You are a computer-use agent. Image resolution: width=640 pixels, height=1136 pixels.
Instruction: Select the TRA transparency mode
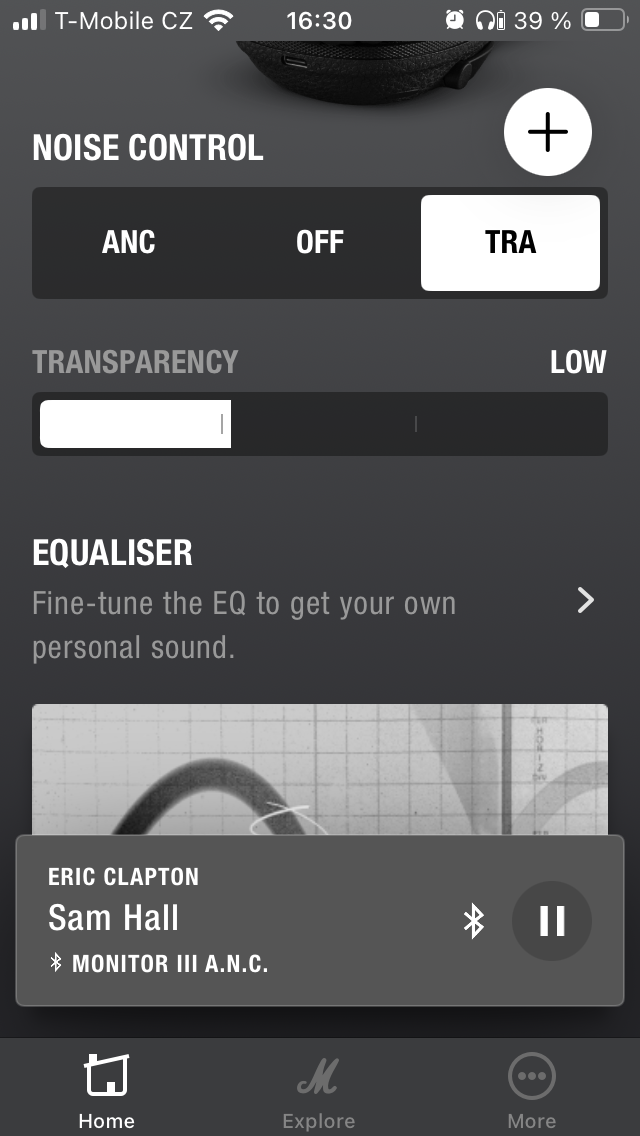[x=510, y=243]
